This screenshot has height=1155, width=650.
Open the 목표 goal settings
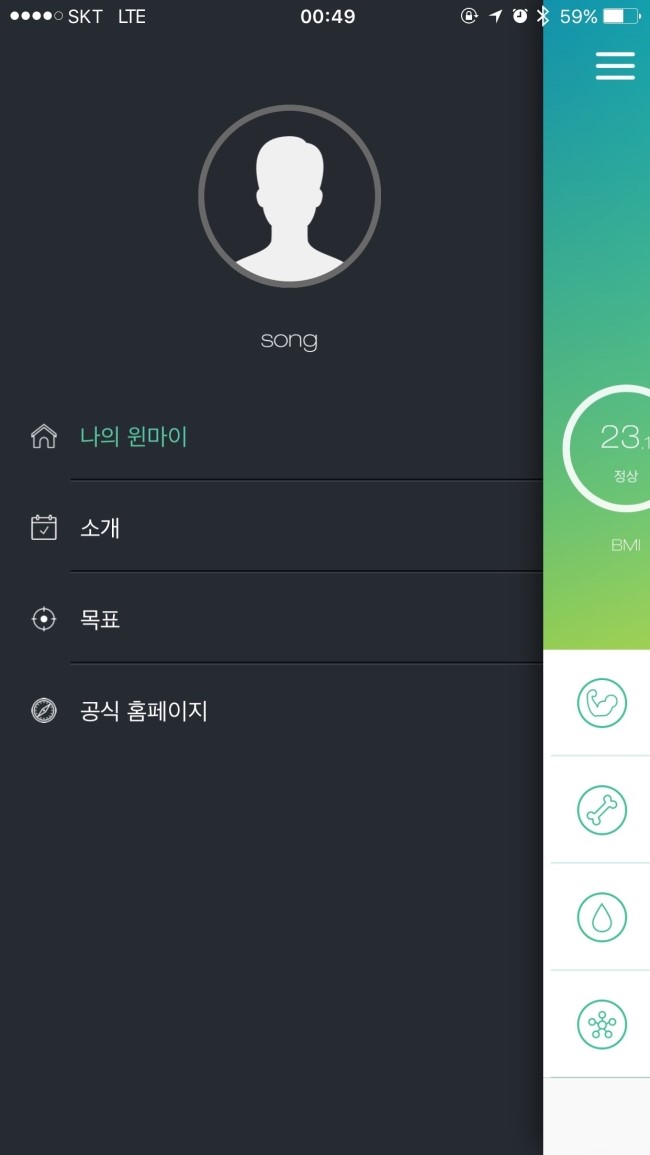271,619
